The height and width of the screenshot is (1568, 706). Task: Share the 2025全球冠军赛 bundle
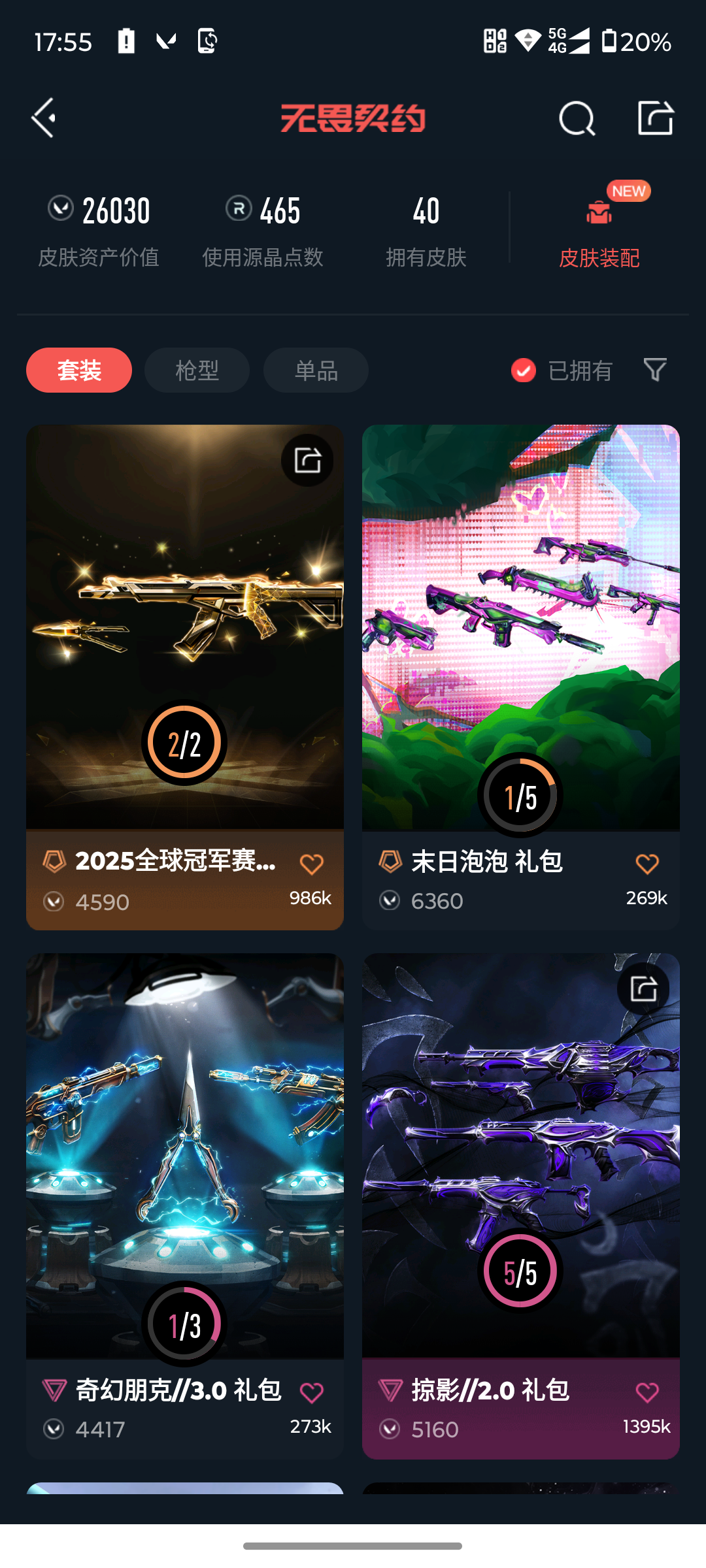pyautogui.click(x=307, y=461)
